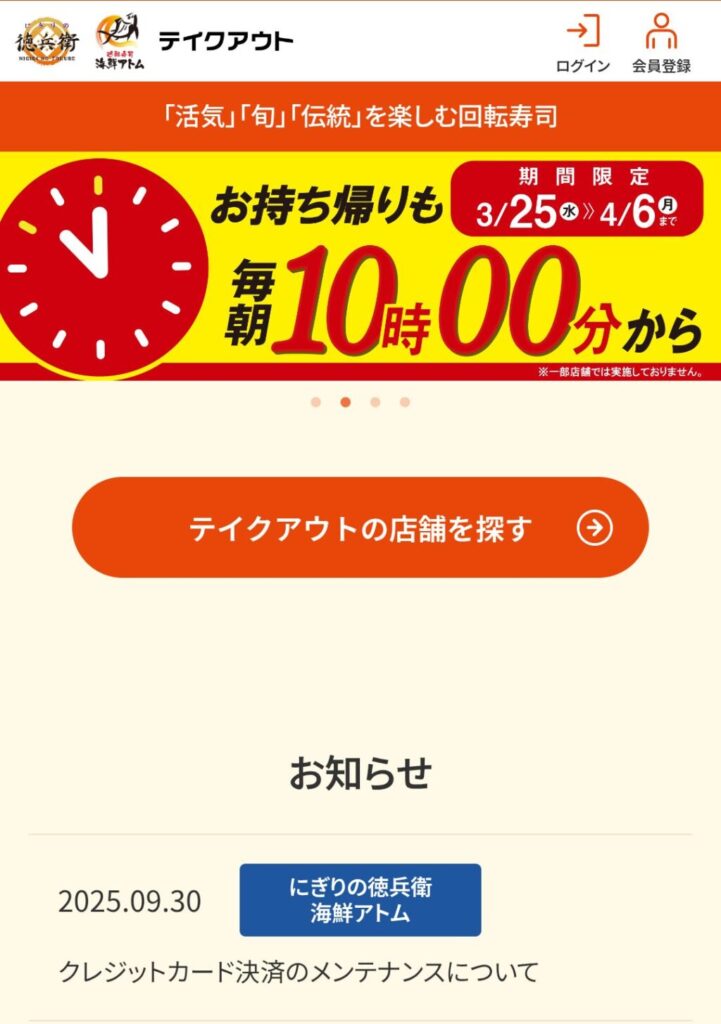721x1024 pixels.
Task: Tap the ログイン login icon
Action: [x=583, y=41]
